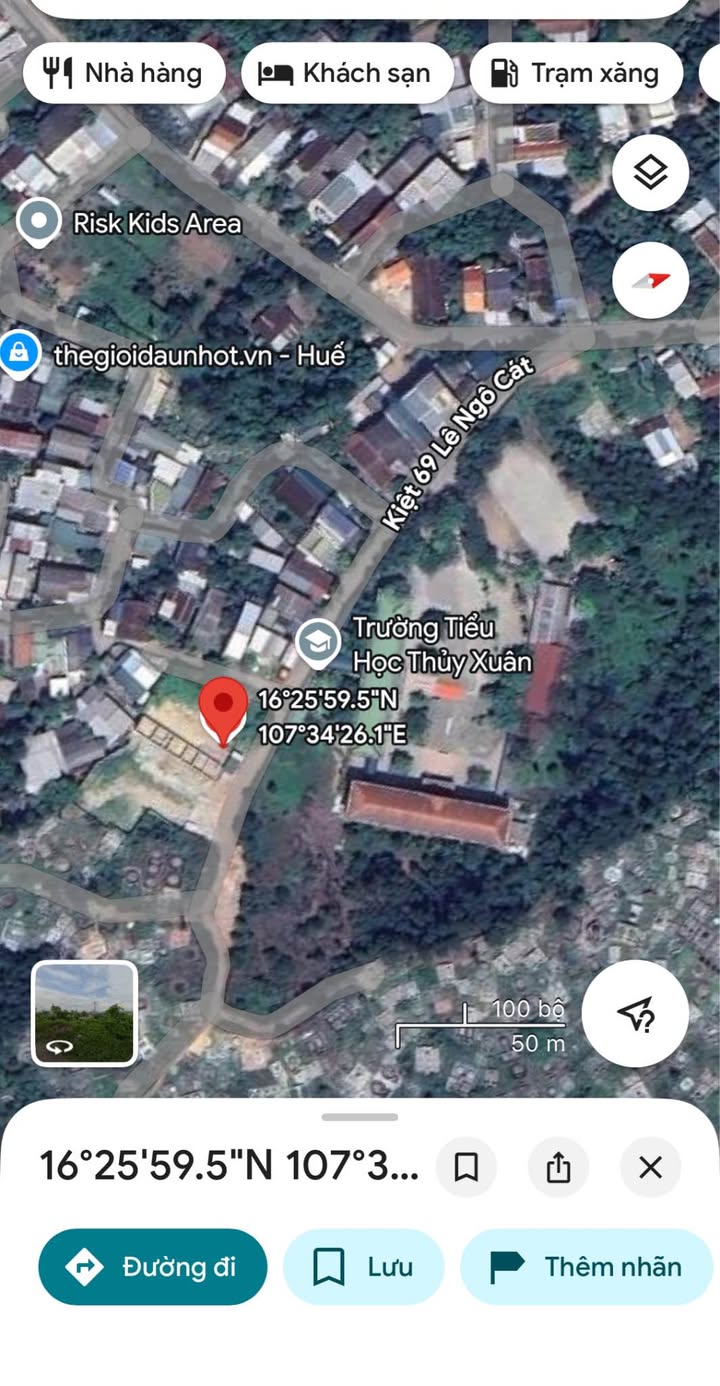
Task: Show Trạm xăng nearby
Action: (576, 73)
